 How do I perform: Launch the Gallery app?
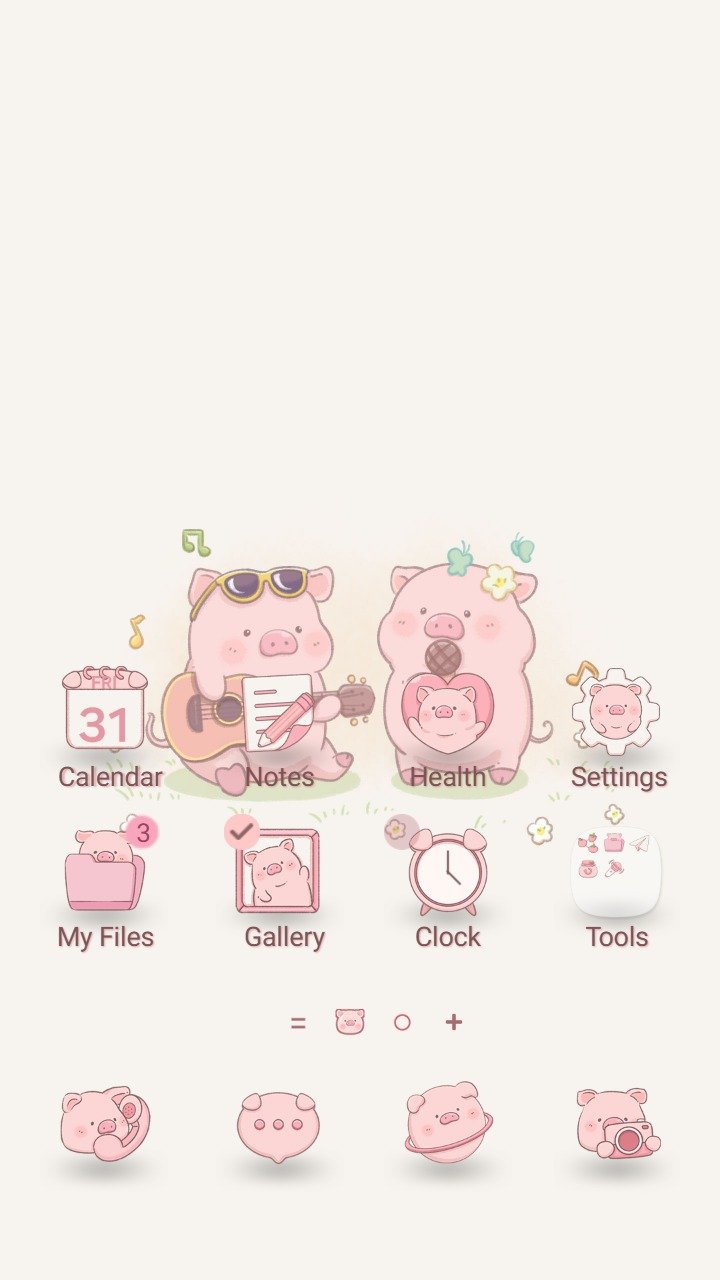[278, 870]
